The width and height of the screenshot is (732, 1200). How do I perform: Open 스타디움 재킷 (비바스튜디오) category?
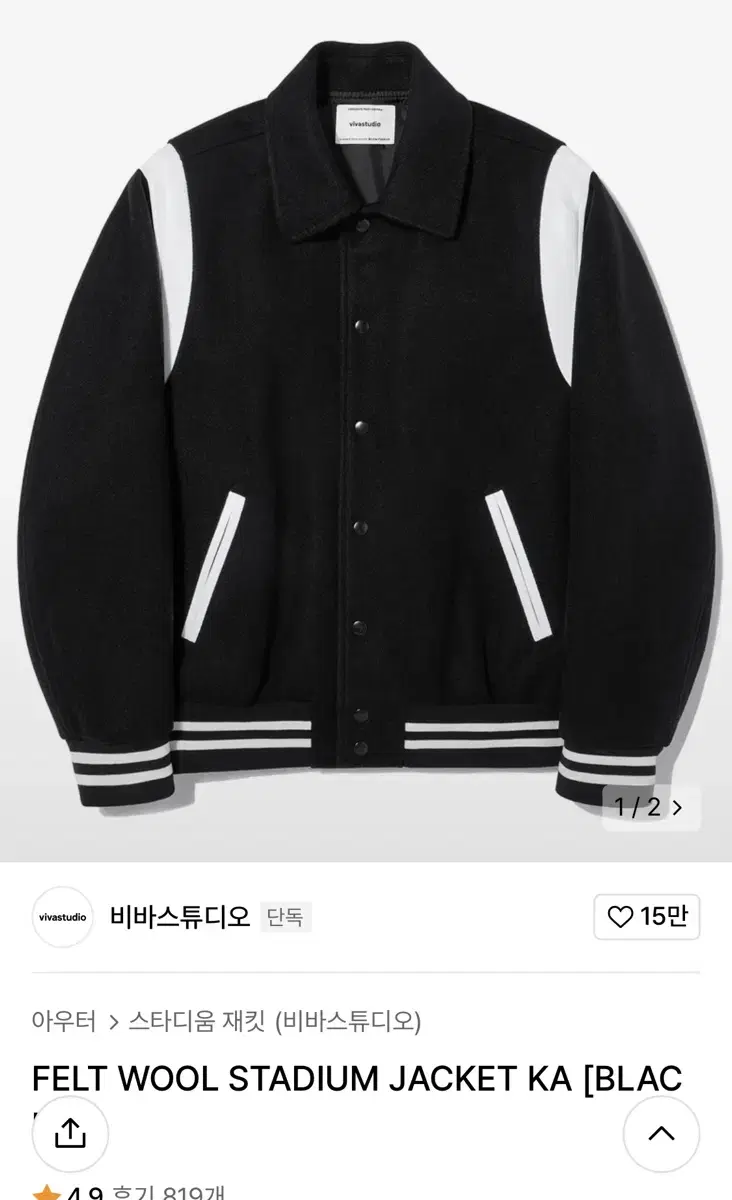pos(276,1021)
